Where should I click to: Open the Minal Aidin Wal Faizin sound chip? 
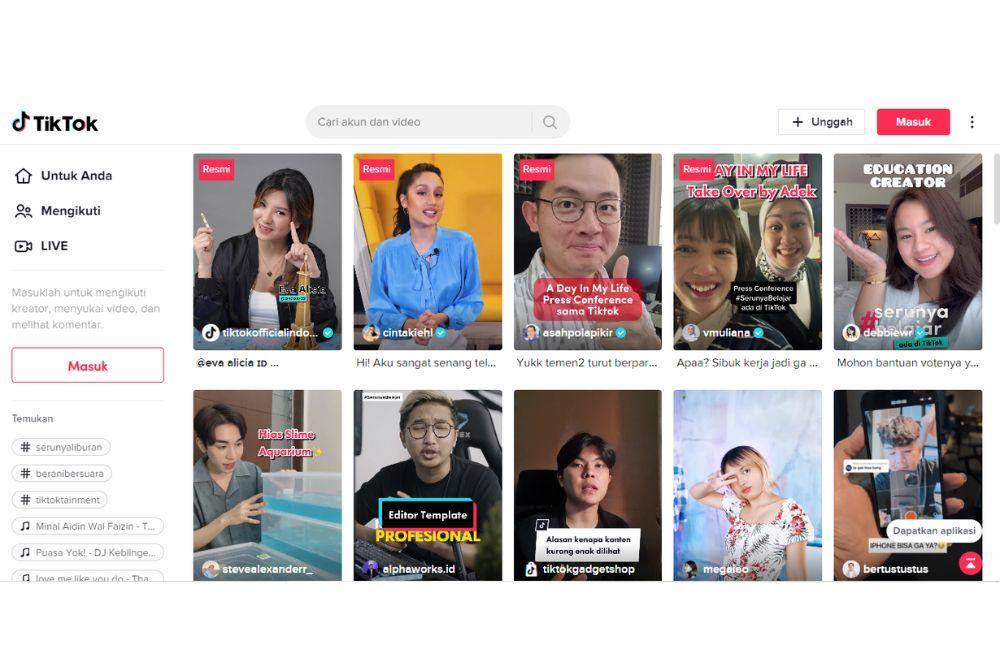pyautogui.click(x=88, y=526)
